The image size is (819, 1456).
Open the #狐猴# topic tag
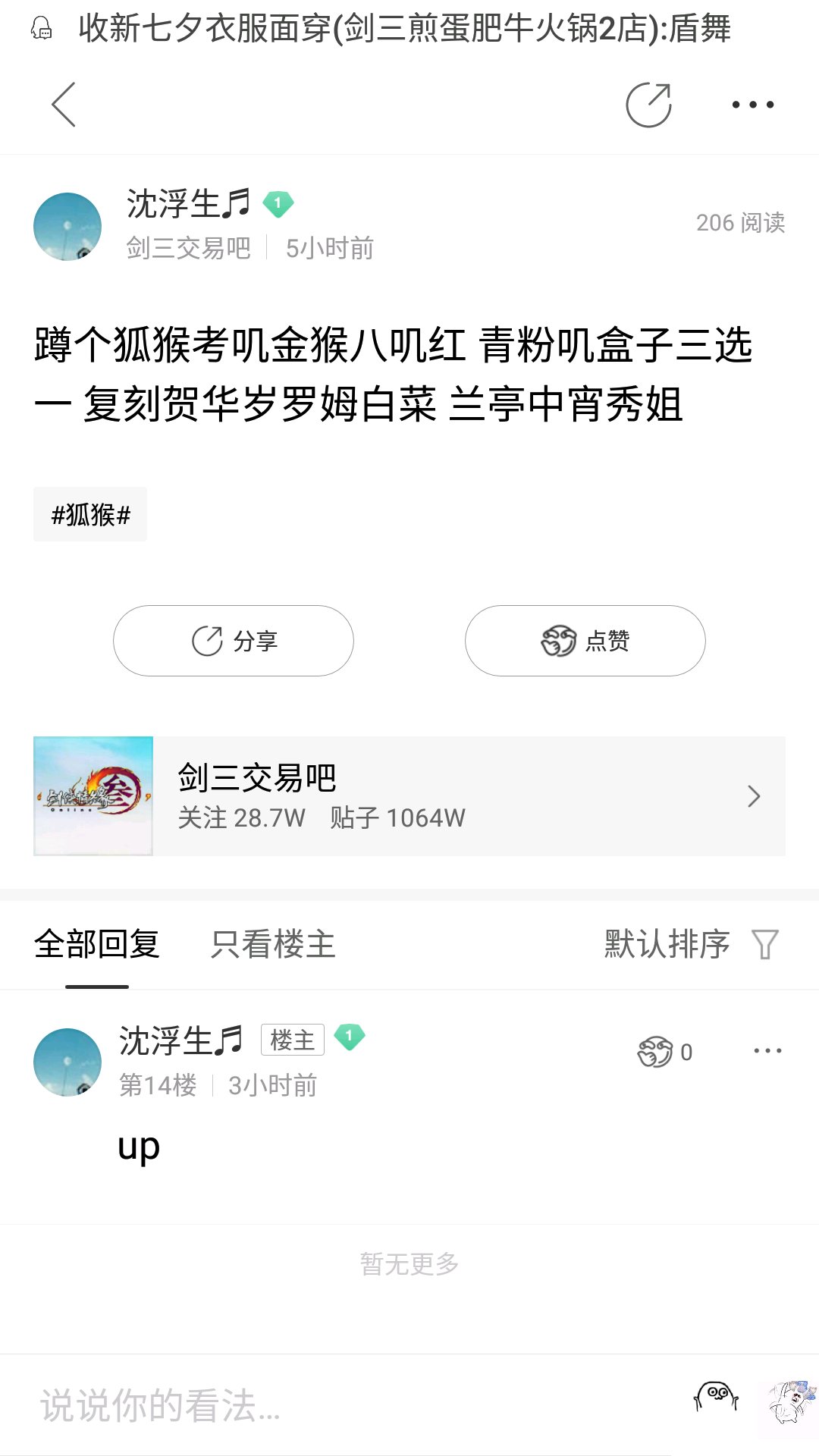[x=90, y=515]
